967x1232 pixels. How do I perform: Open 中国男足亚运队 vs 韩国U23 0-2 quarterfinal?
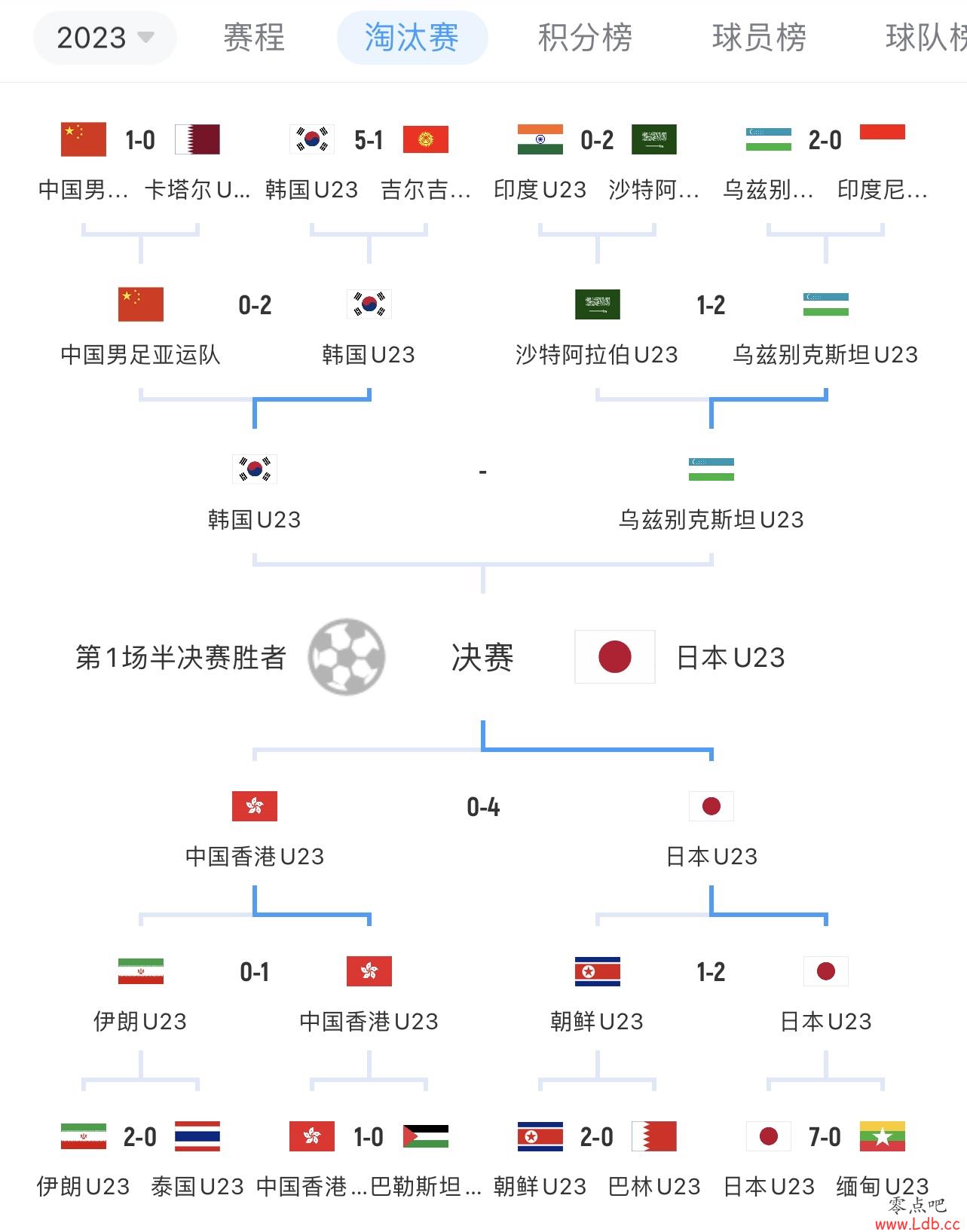(255, 306)
